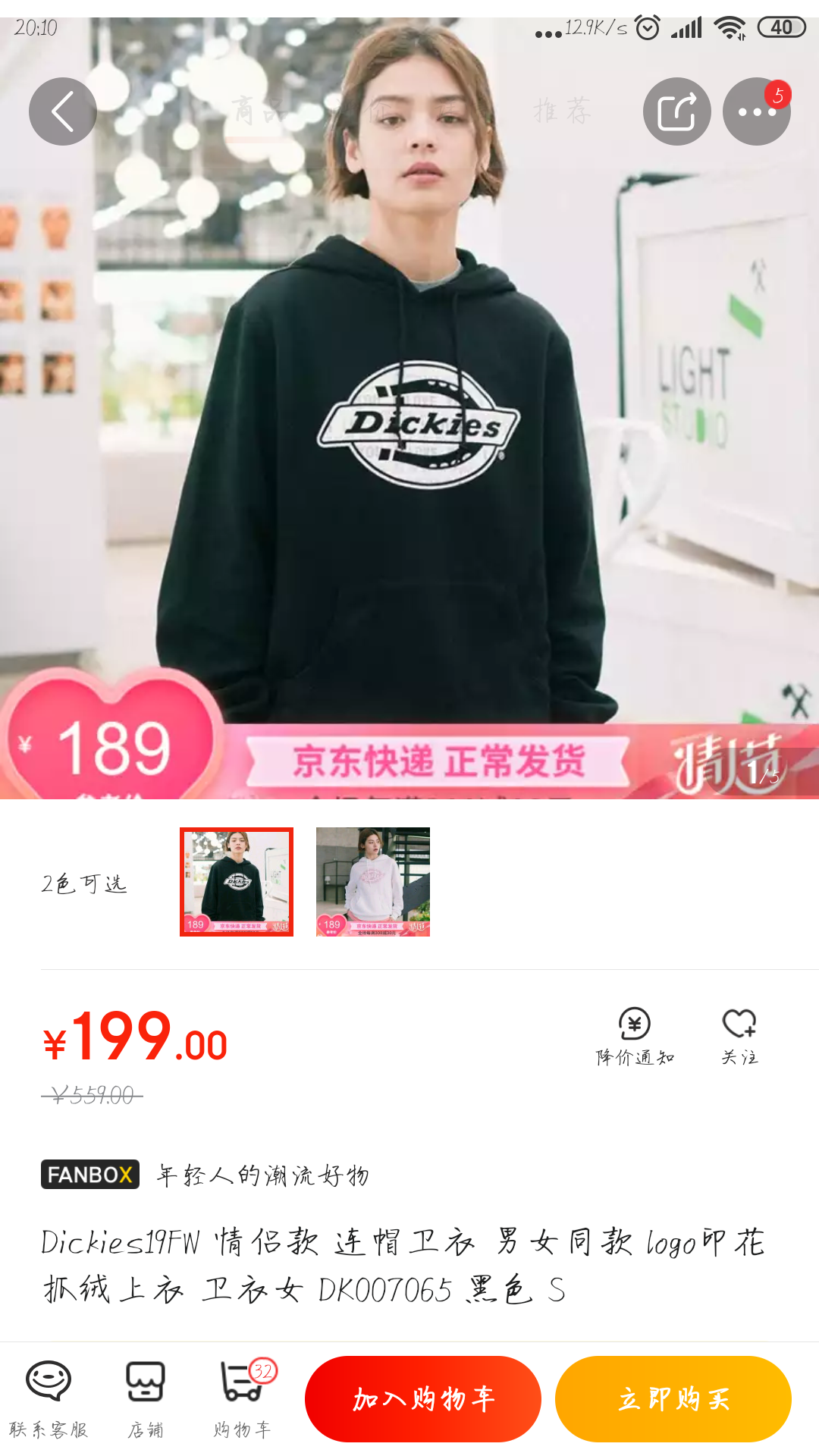This screenshot has width=819, height=1456.
Task: Select the white hoodie color thumbnail
Action: coord(372,882)
